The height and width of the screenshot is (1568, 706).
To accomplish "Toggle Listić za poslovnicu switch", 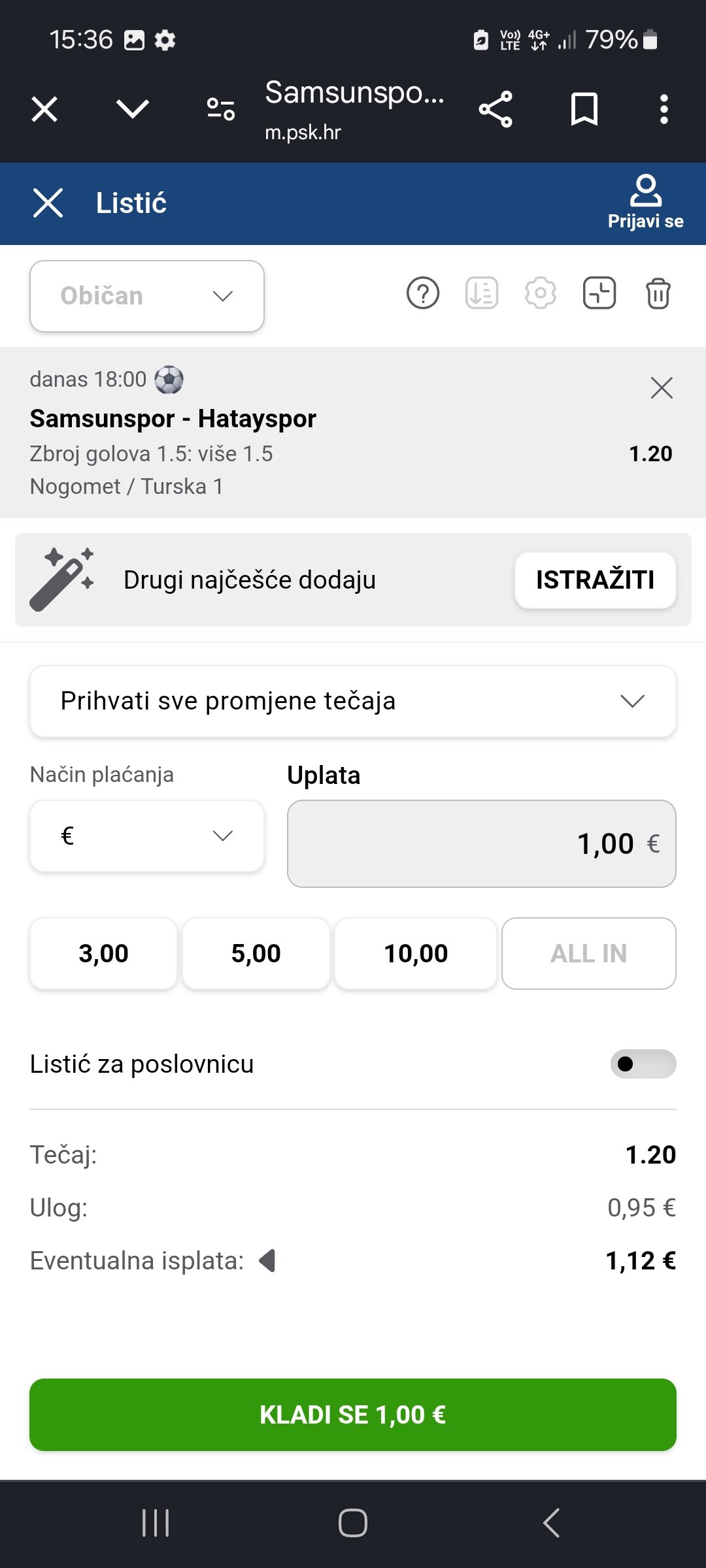I will click(x=643, y=1064).
